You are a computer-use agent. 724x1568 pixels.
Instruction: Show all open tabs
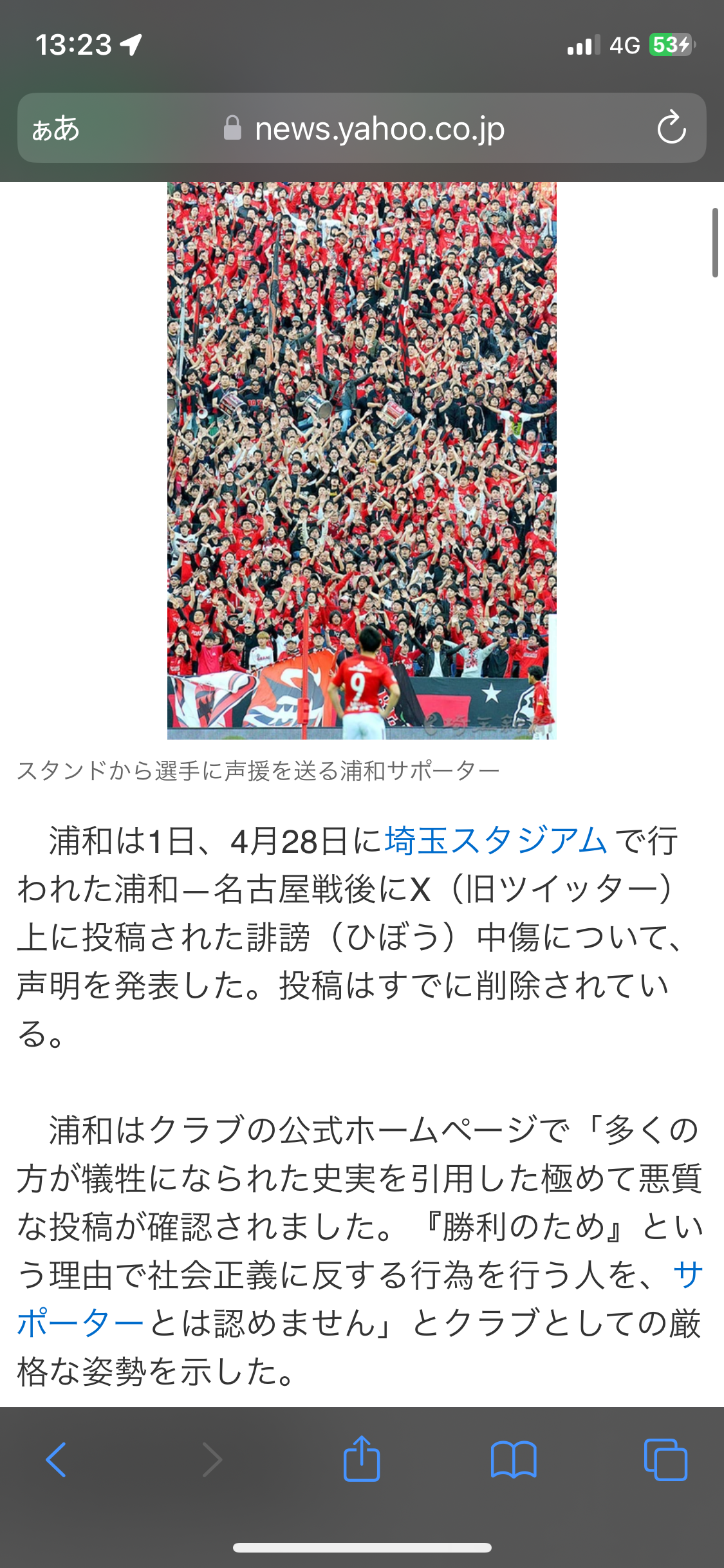click(x=665, y=1459)
